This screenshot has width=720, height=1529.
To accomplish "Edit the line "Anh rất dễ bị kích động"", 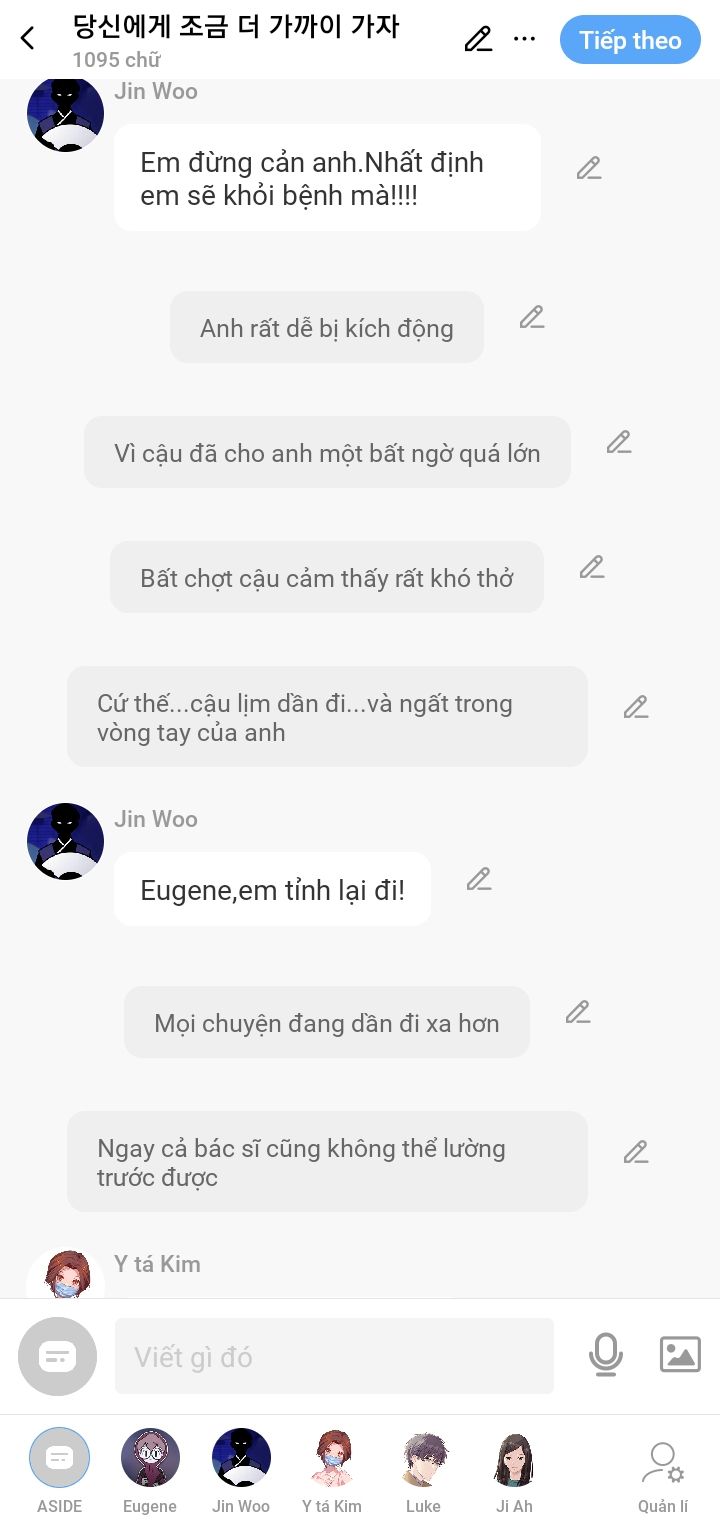I will [x=532, y=318].
